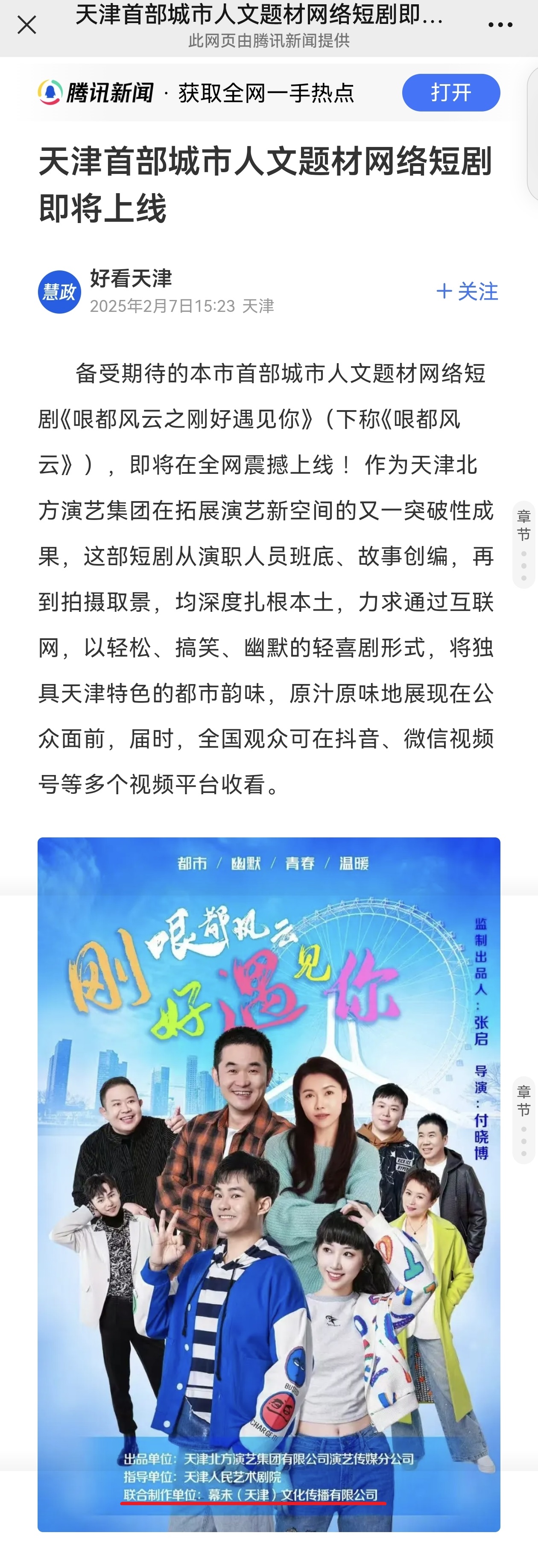
Task: Close this web page
Action: tap(27, 25)
